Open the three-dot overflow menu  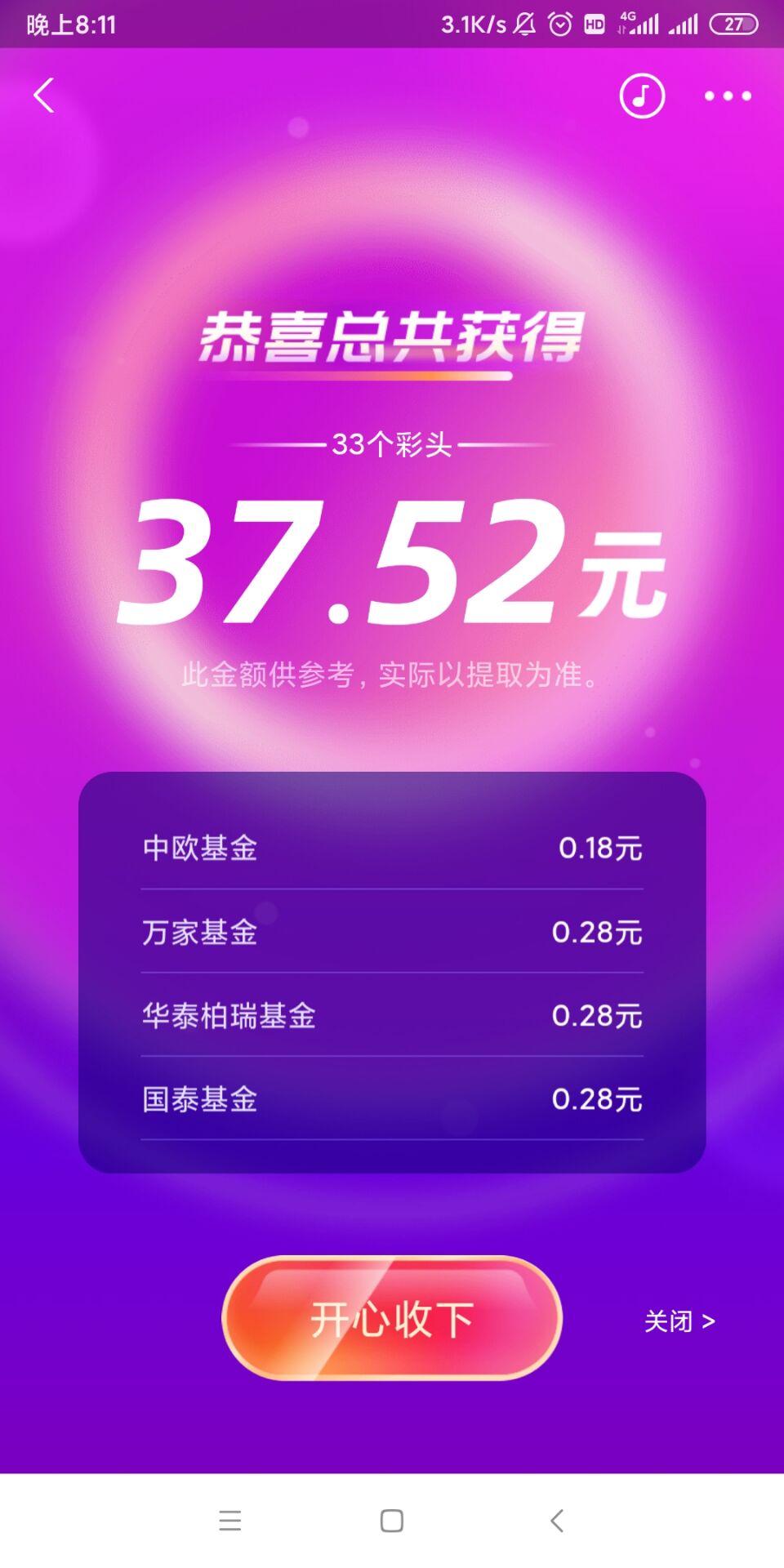pyautogui.click(x=728, y=96)
